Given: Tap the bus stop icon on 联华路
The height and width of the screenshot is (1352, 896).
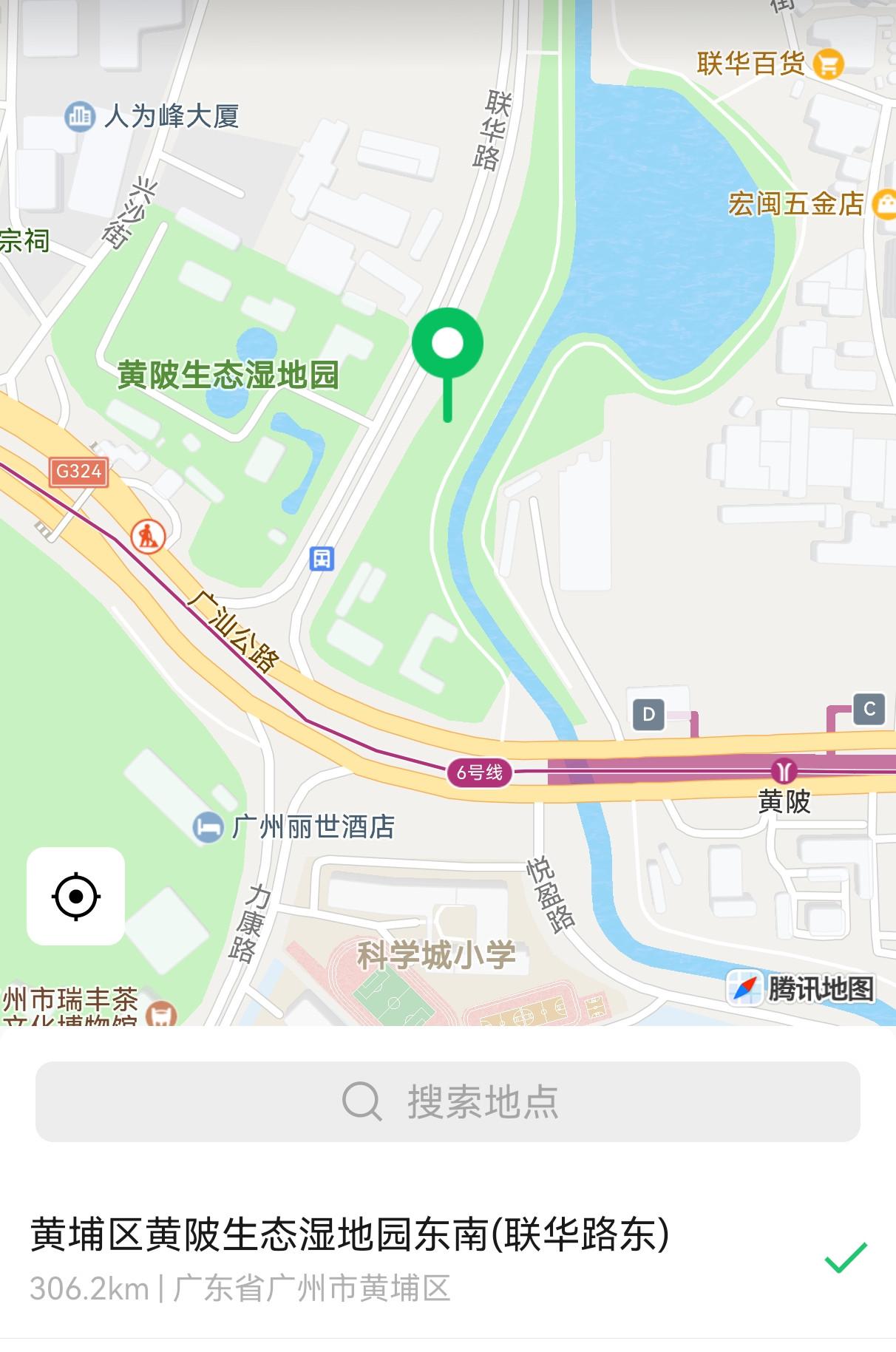Looking at the screenshot, I should (322, 559).
